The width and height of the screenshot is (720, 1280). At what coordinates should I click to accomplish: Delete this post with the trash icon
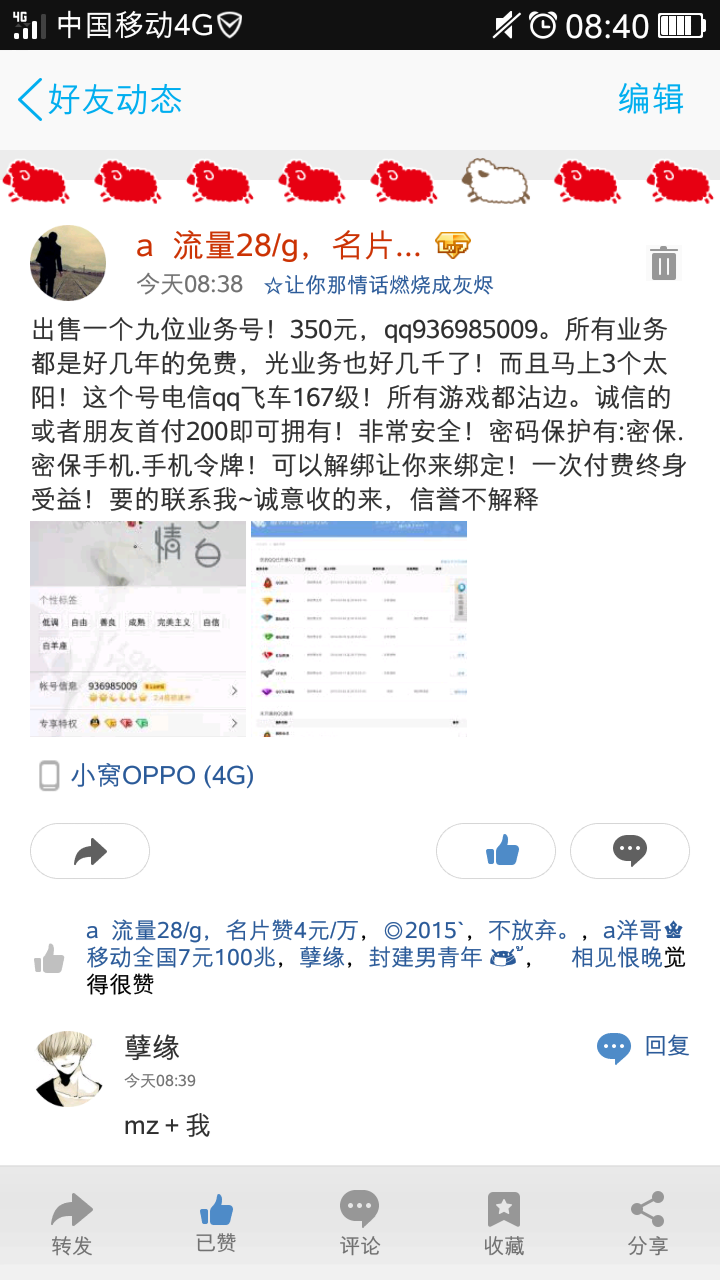coord(663,263)
